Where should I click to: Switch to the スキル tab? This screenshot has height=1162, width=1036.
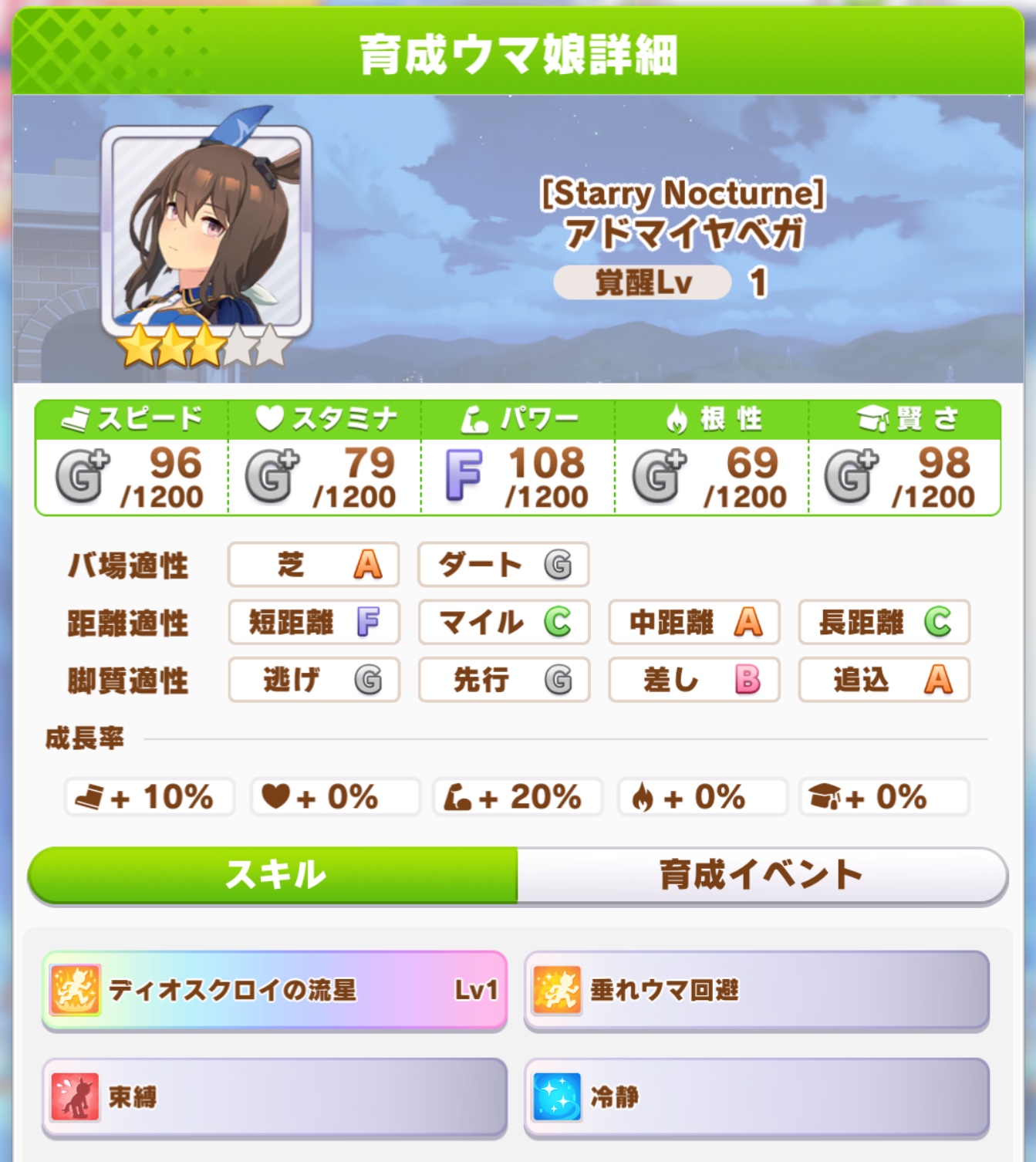273,875
